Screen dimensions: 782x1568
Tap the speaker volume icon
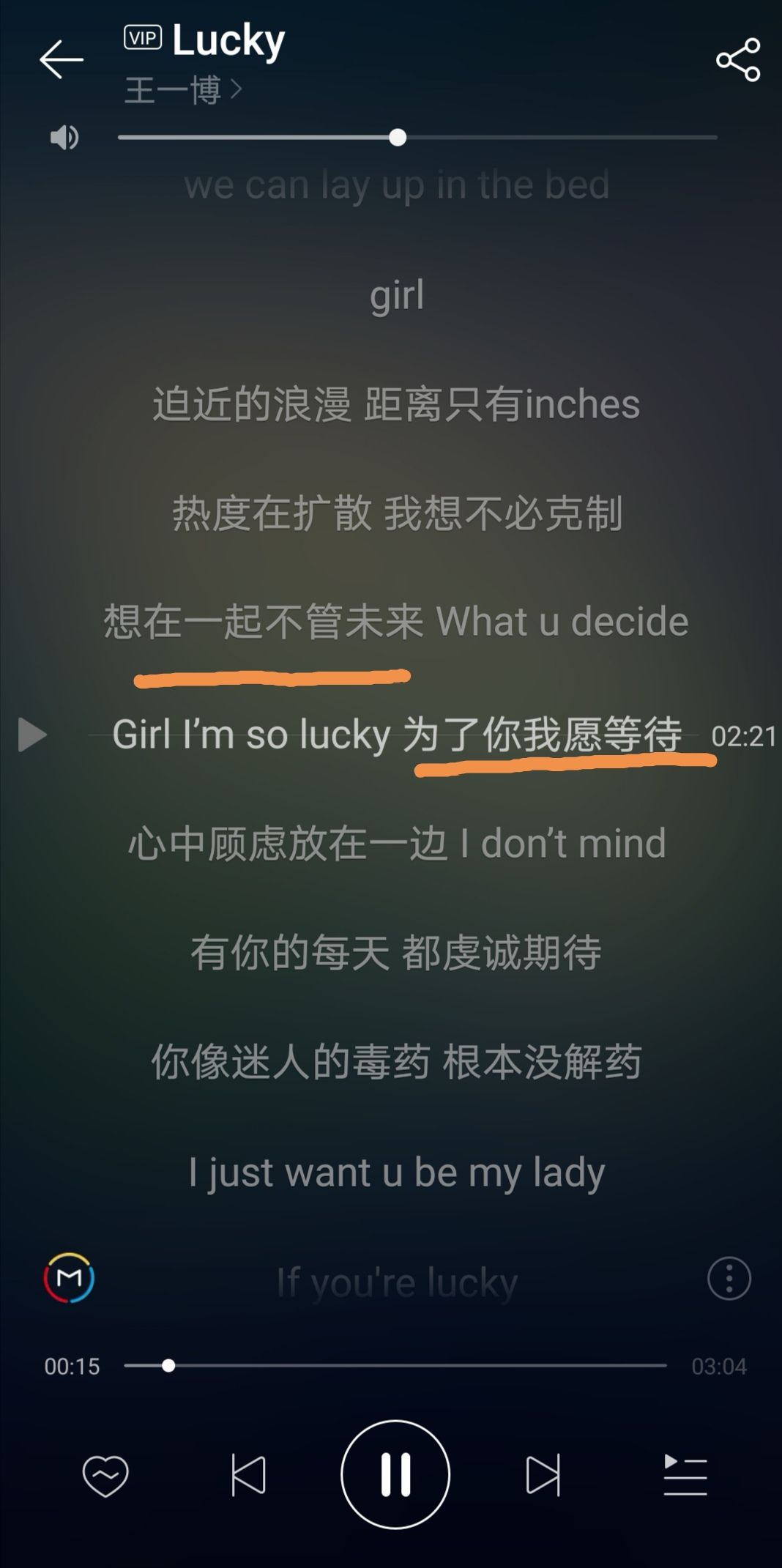click(x=64, y=137)
